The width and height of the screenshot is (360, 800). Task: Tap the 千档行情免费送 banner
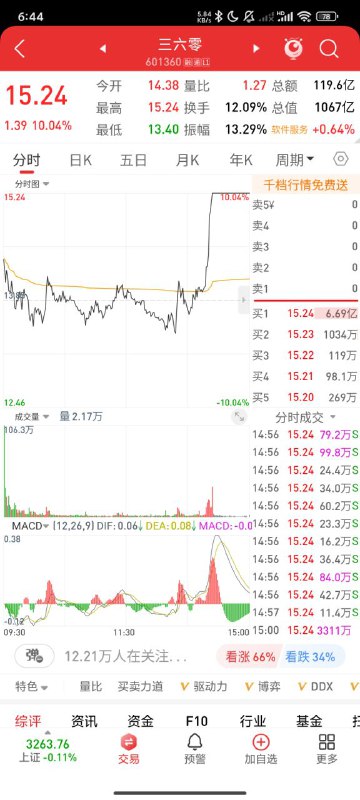tap(306, 185)
